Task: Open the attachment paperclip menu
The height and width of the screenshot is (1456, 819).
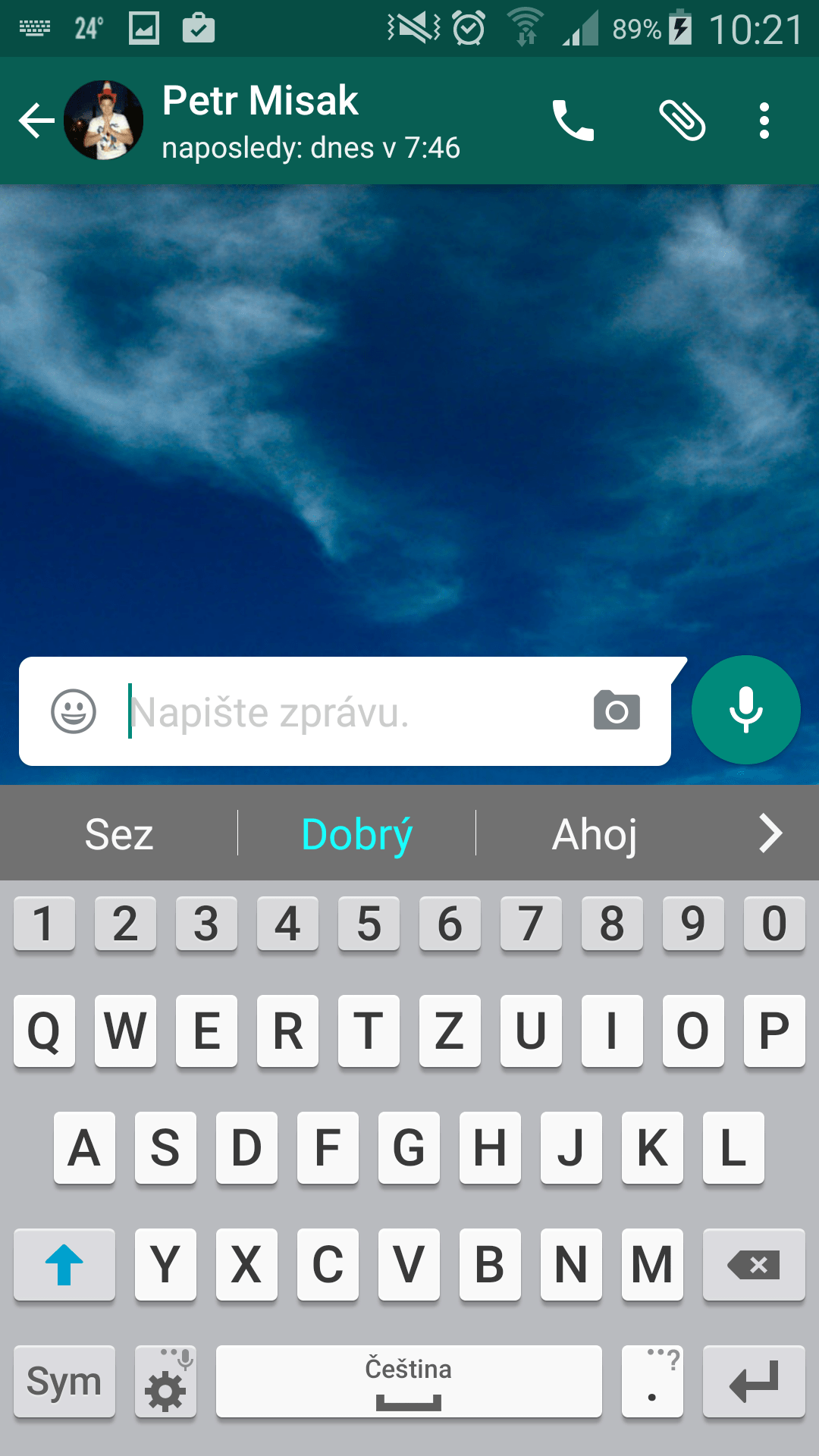Action: 682,121
